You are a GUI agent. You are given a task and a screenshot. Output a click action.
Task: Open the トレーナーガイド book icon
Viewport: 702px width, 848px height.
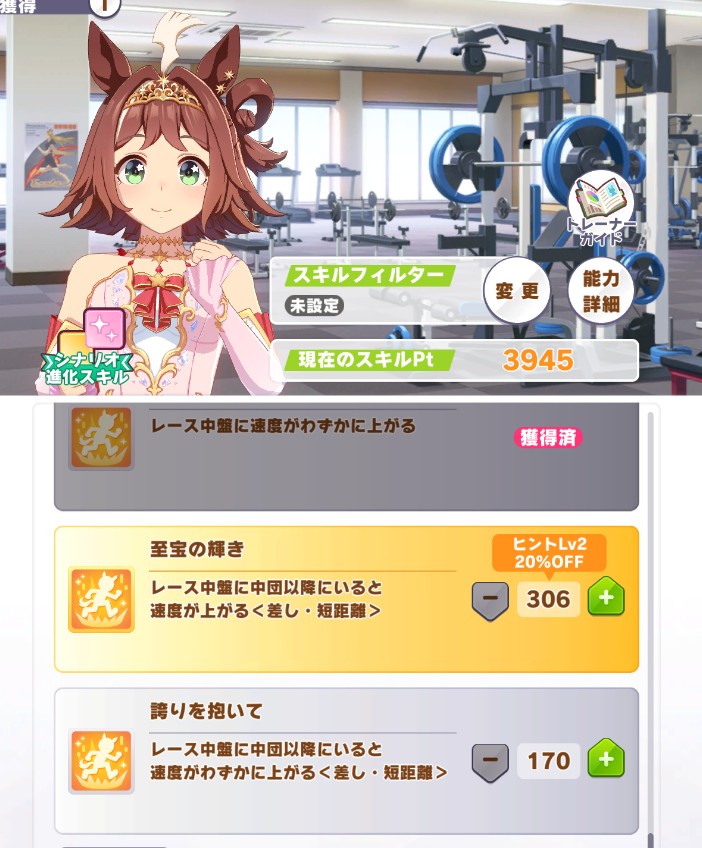pyautogui.click(x=601, y=206)
